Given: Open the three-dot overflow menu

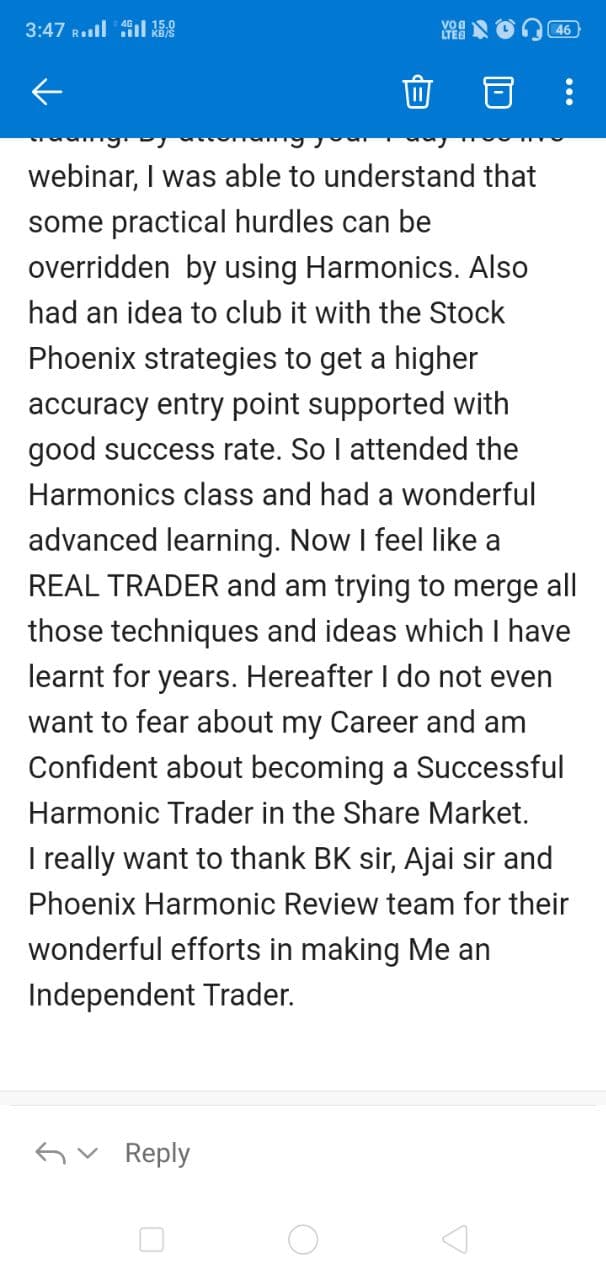Looking at the screenshot, I should [569, 93].
